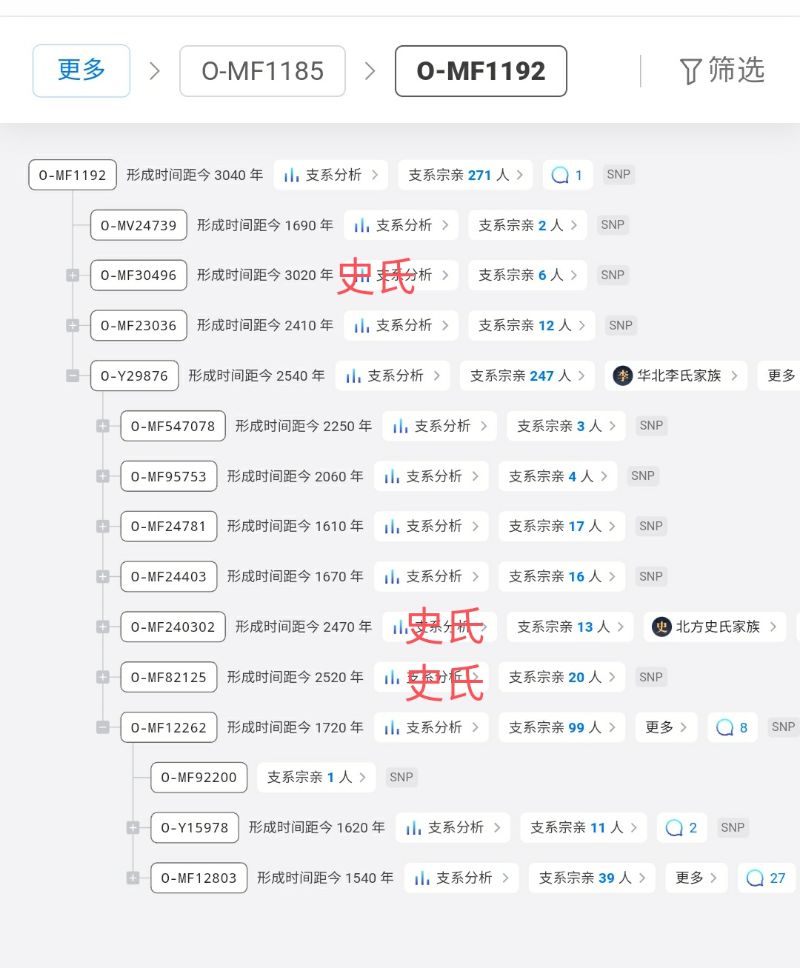Open the 27 comments on O-MF12803
Screen dimensions: 800x968
tap(766, 878)
